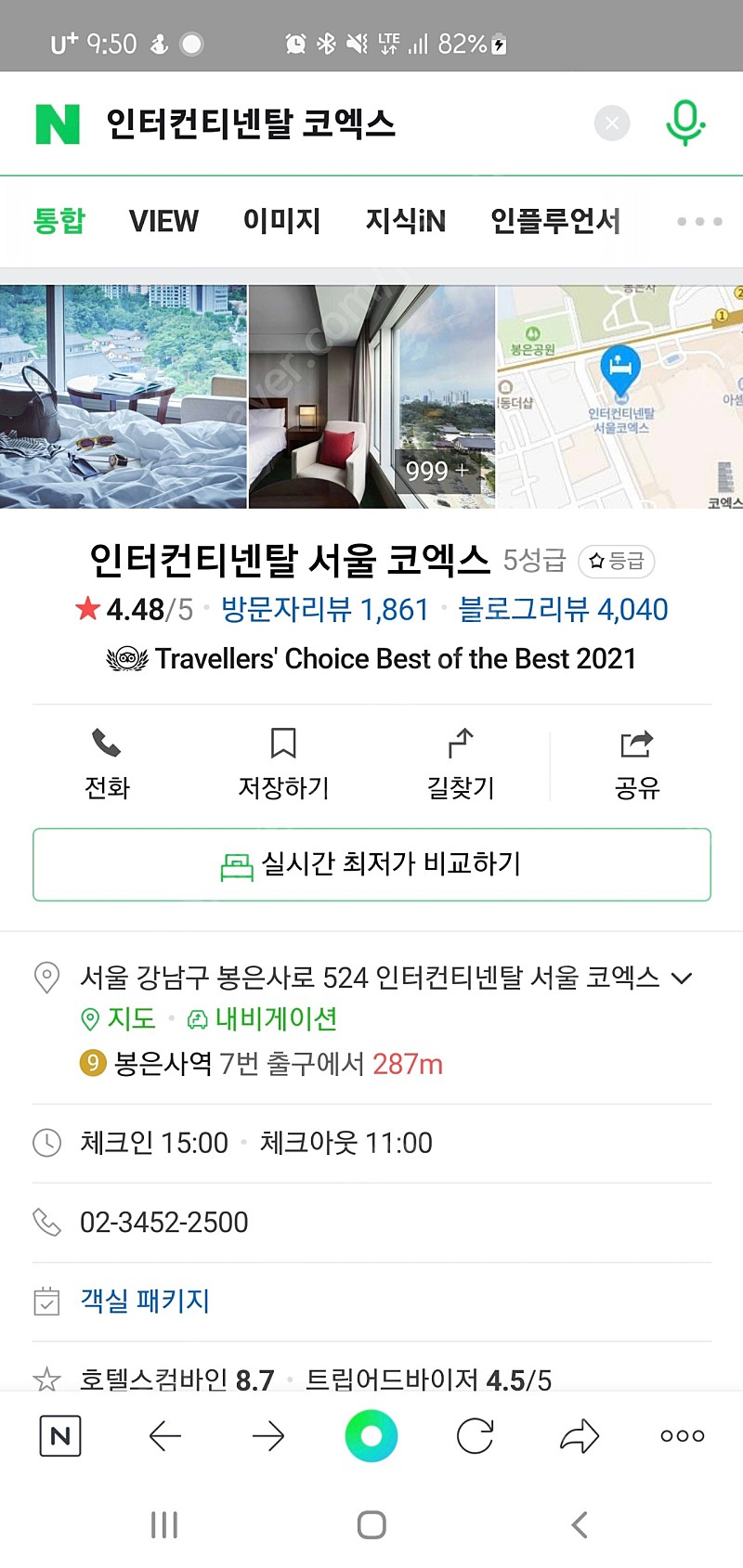The height and width of the screenshot is (1568, 743).
Task: Open the 지식iN tab
Action: point(405,221)
